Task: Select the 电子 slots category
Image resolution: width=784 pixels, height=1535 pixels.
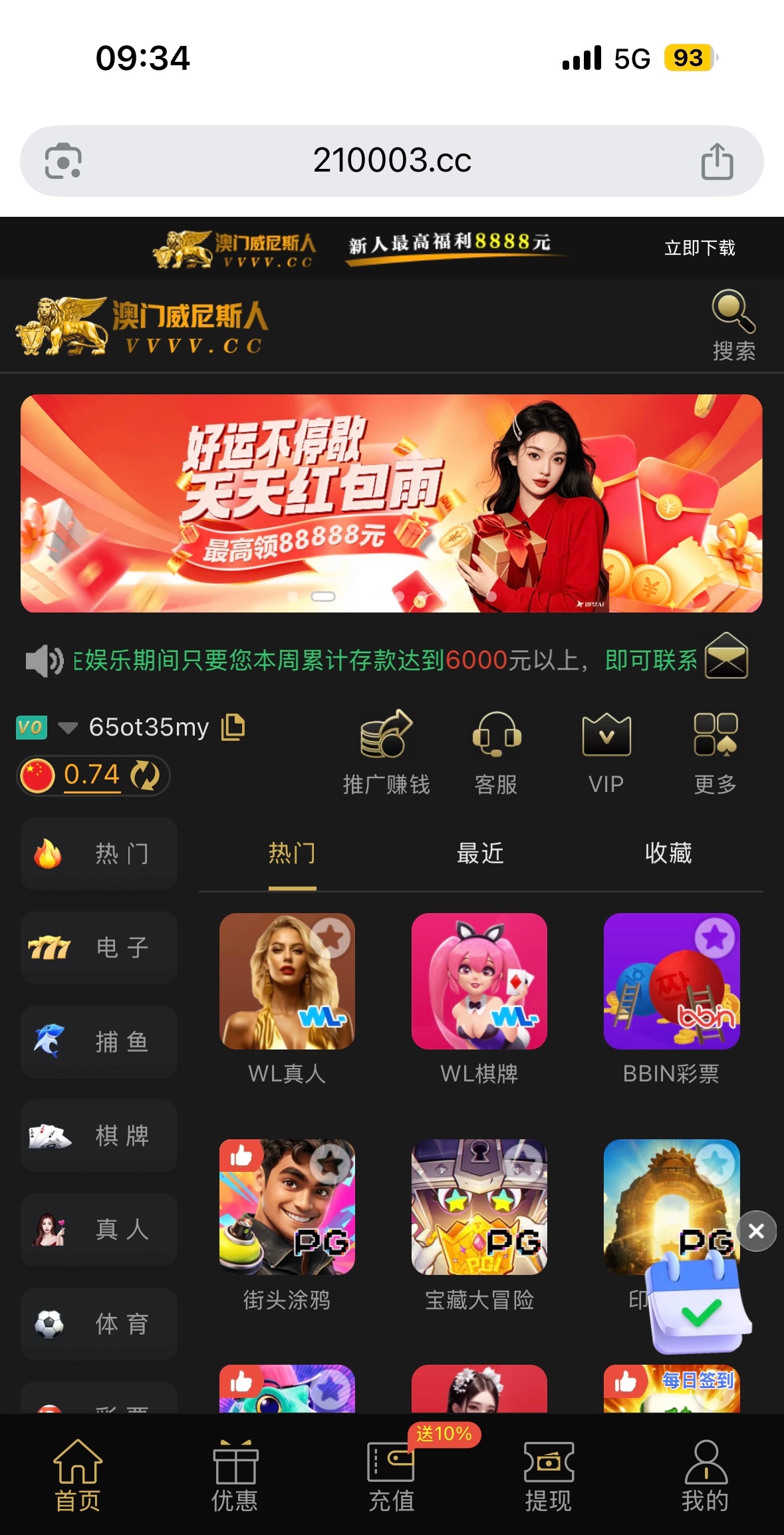Action: (99, 947)
